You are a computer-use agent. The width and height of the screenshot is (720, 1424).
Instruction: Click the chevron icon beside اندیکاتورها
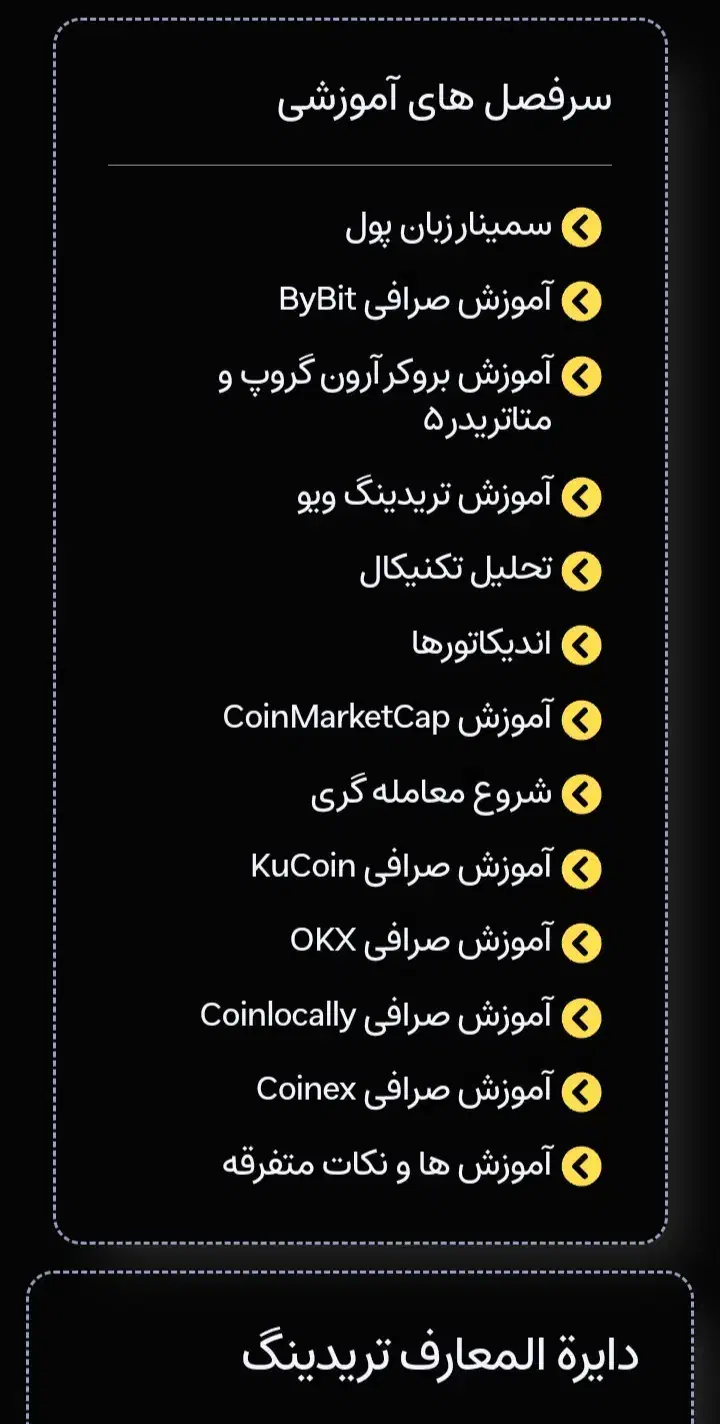point(581,643)
